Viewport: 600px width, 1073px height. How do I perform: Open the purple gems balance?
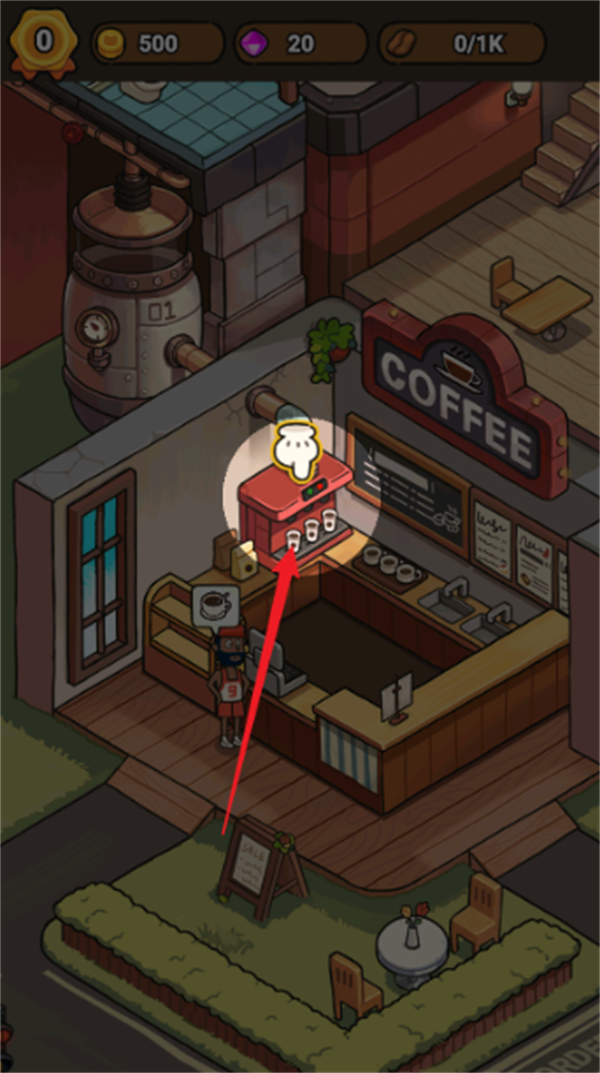(300, 43)
